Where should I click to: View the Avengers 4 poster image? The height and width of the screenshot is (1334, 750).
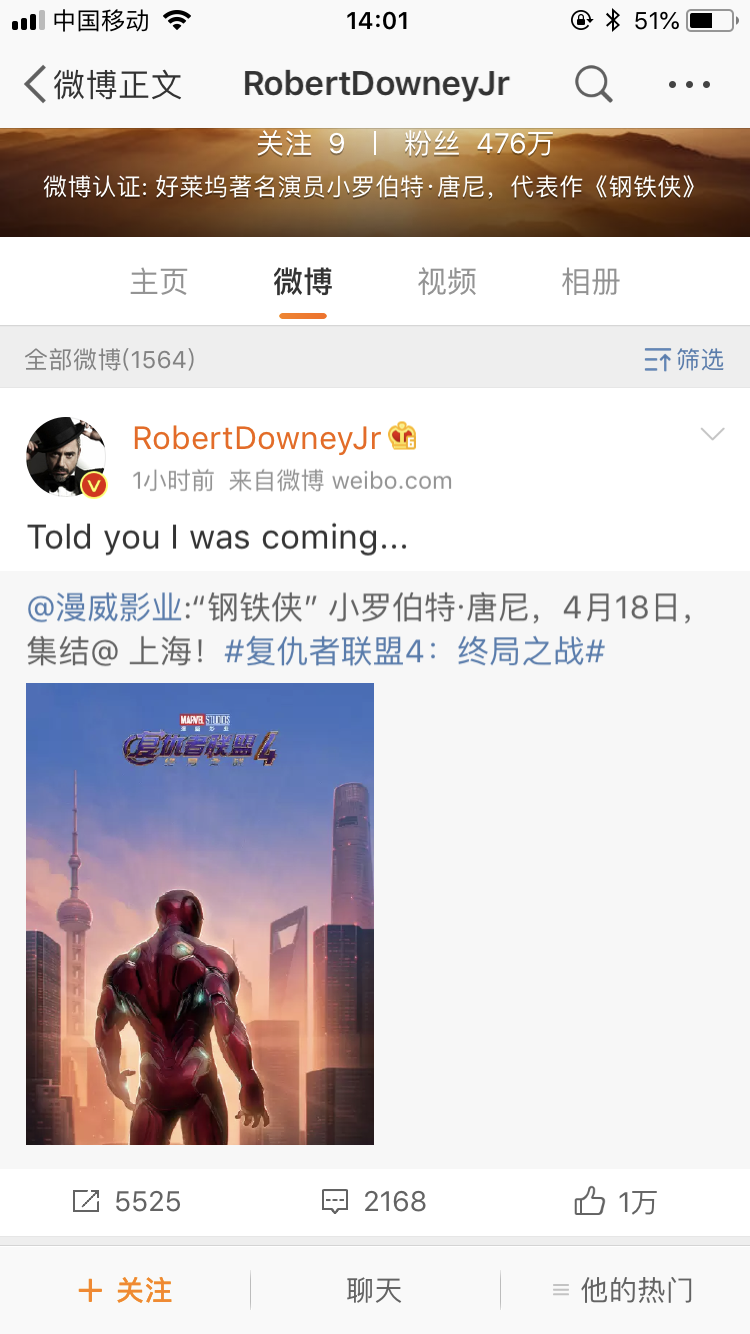coord(200,913)
